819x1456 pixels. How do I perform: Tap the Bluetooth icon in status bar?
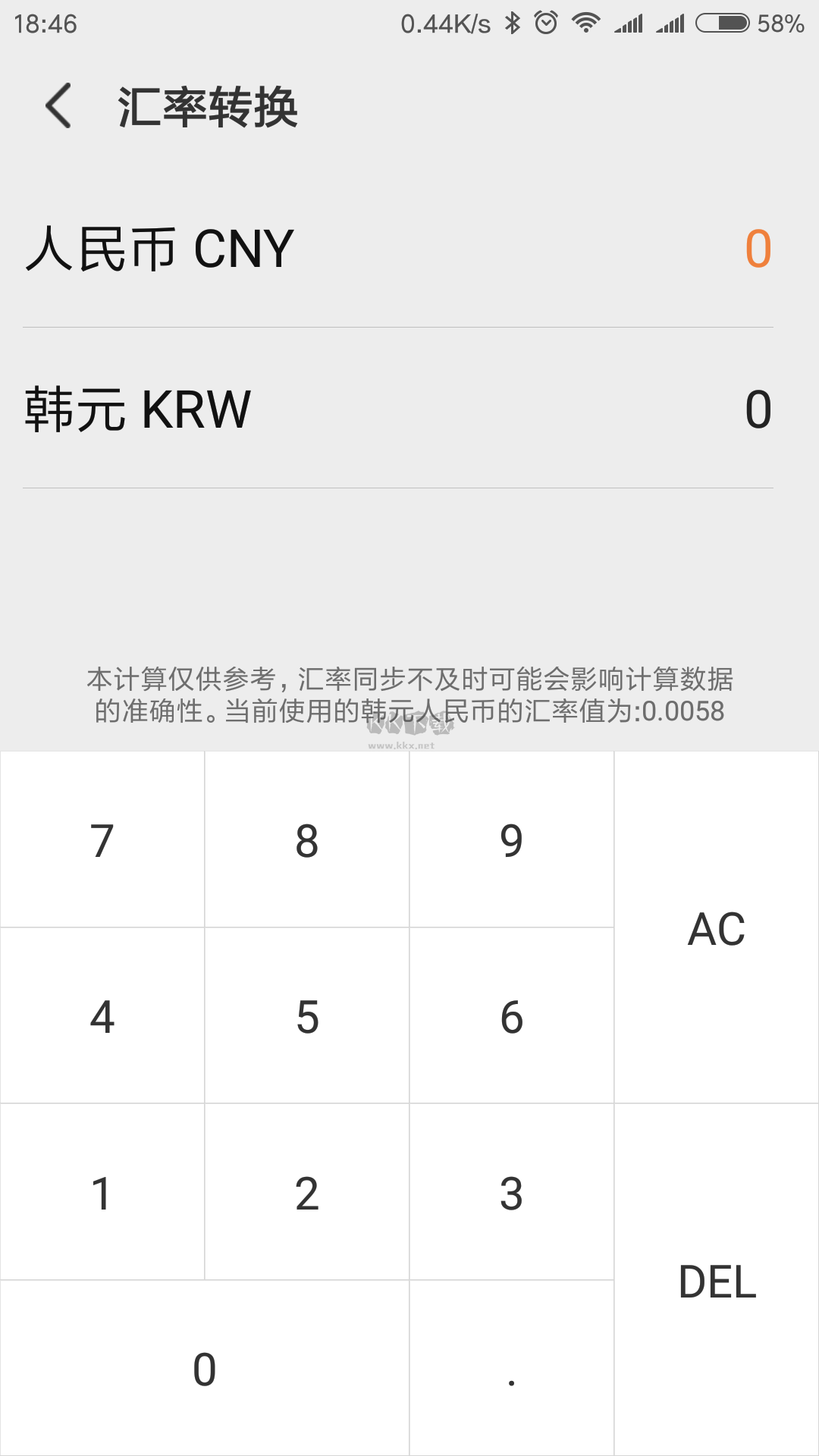(x=514, y=23)
